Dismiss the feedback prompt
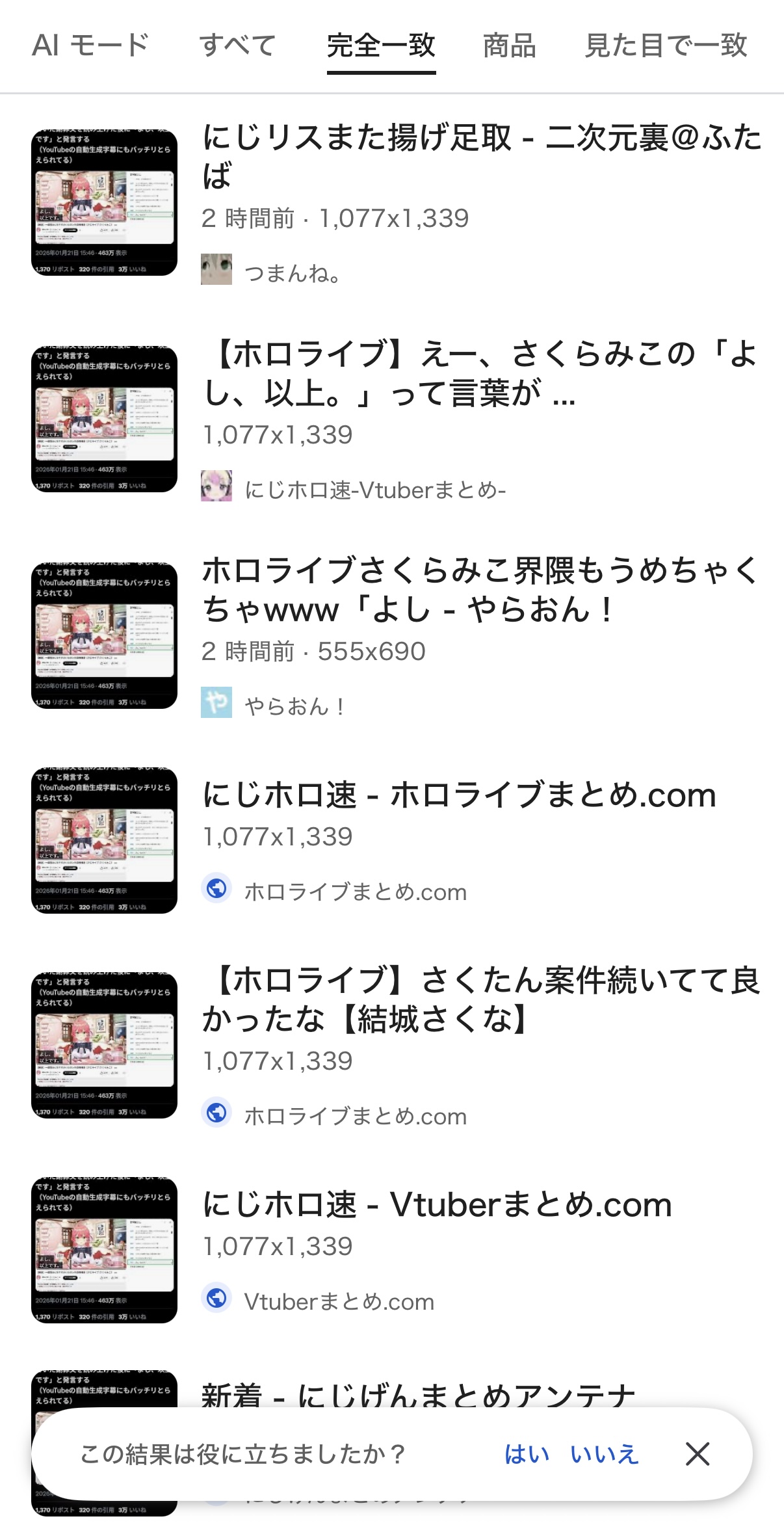The height and width of the screenshot is (1536, 784). click(x=698, y=1453)
